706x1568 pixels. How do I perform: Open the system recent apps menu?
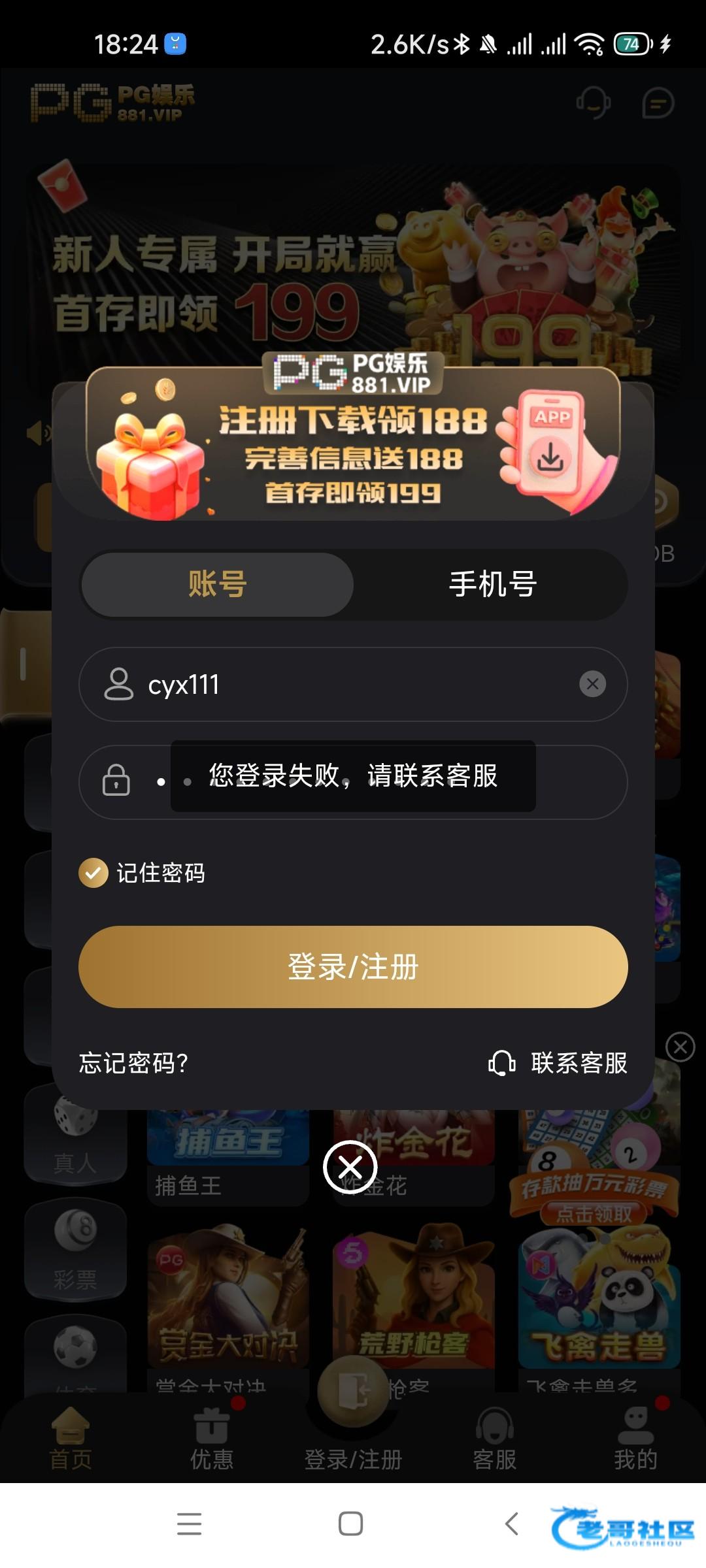point(189,1524)
